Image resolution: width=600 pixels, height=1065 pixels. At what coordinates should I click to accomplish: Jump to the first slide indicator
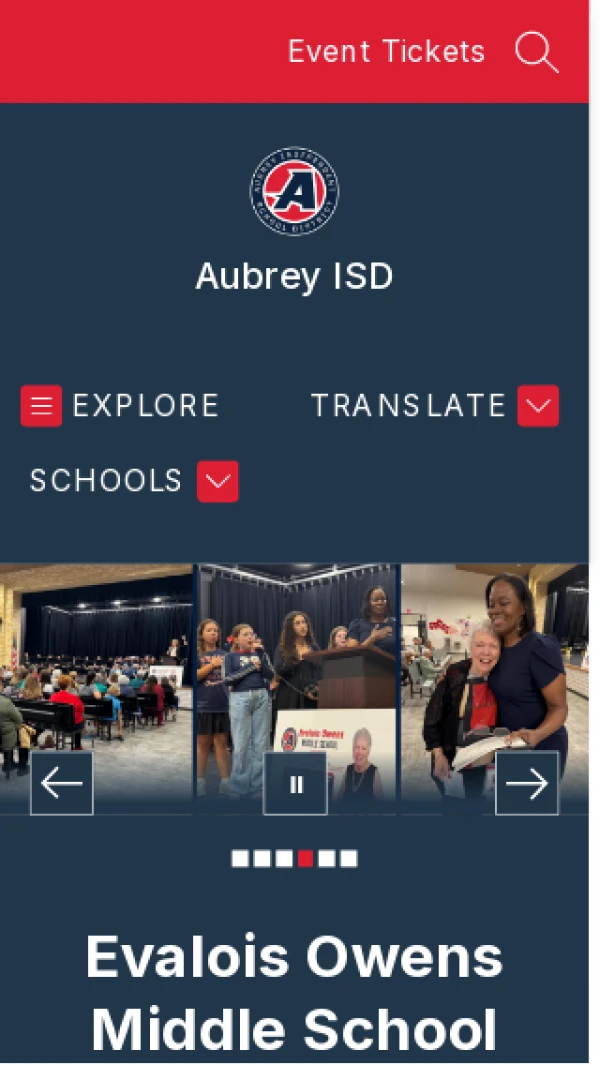240,858
